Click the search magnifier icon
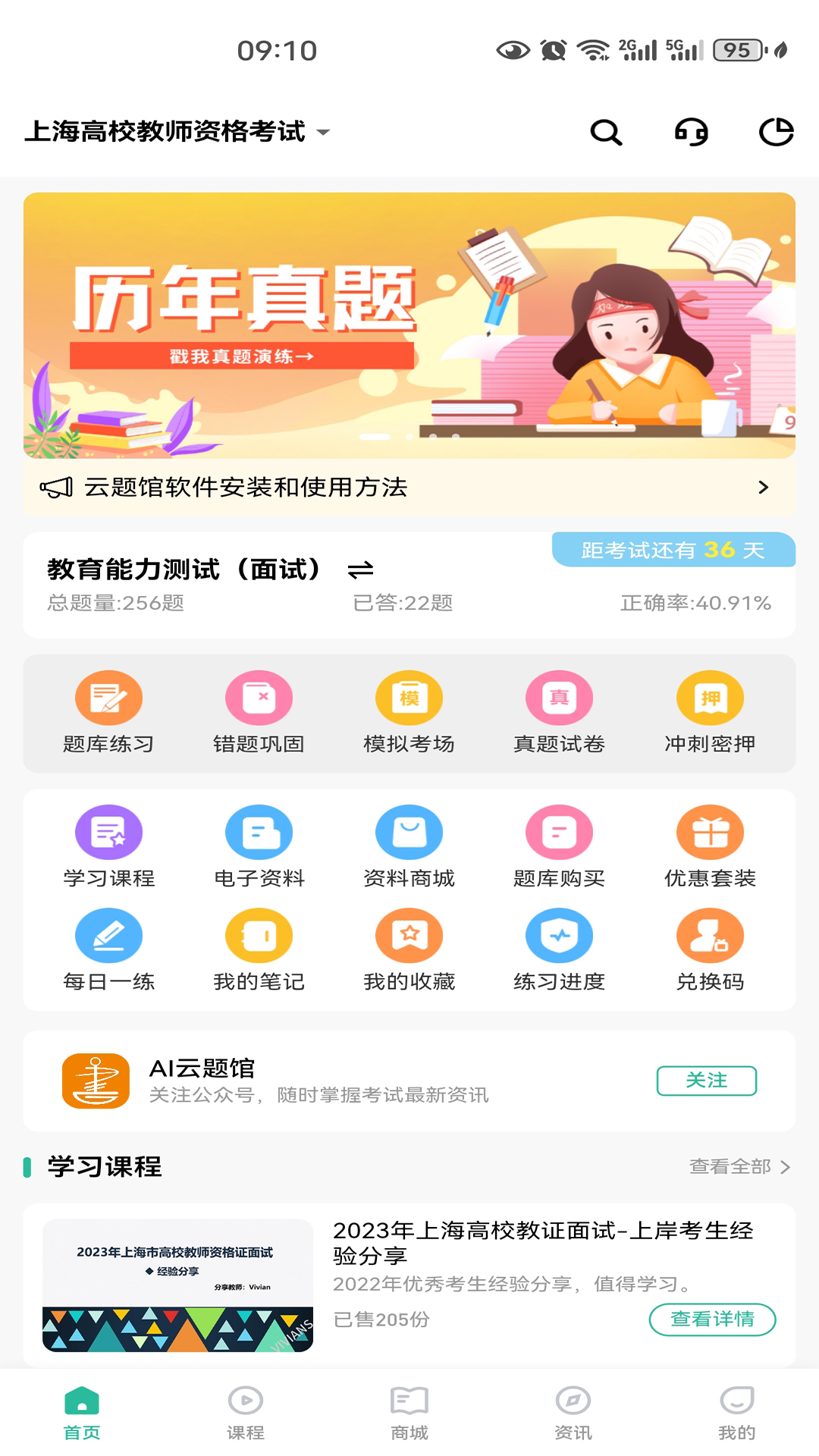 tap(604, 132)
